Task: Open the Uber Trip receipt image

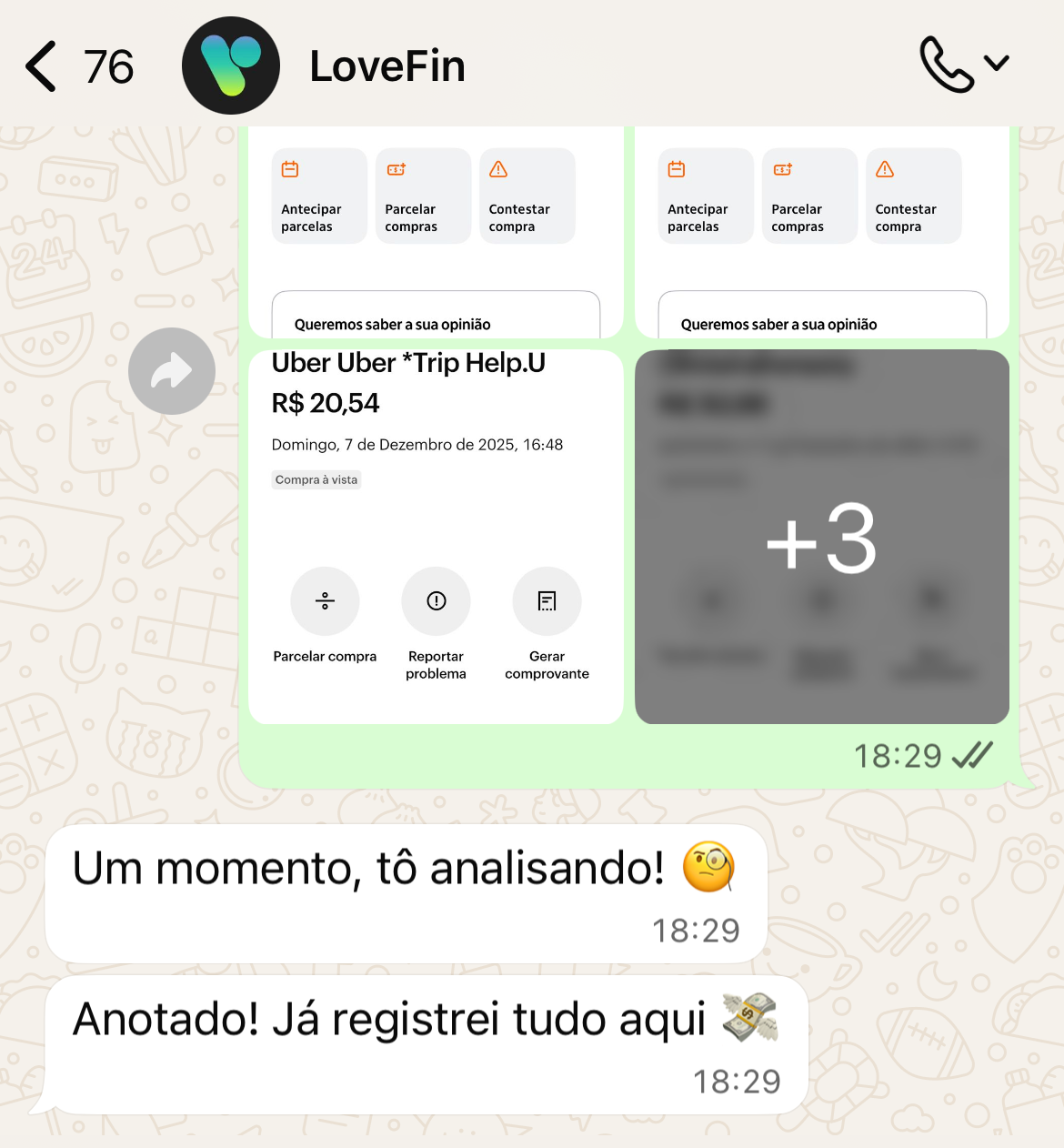Action: coord(436,537)
